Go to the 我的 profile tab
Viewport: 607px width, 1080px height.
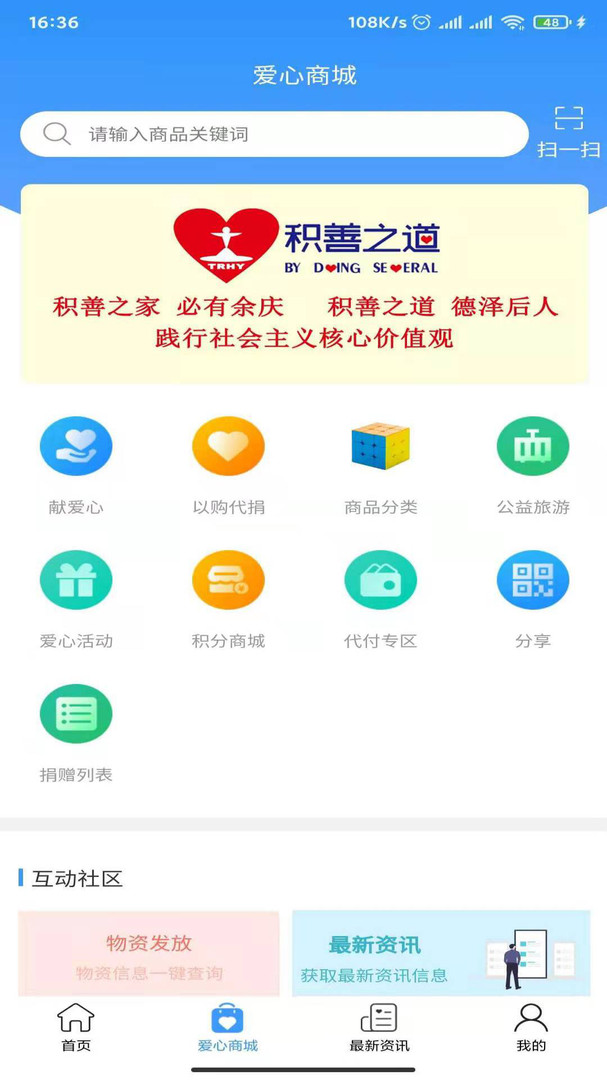click(x=531, y=1027)
